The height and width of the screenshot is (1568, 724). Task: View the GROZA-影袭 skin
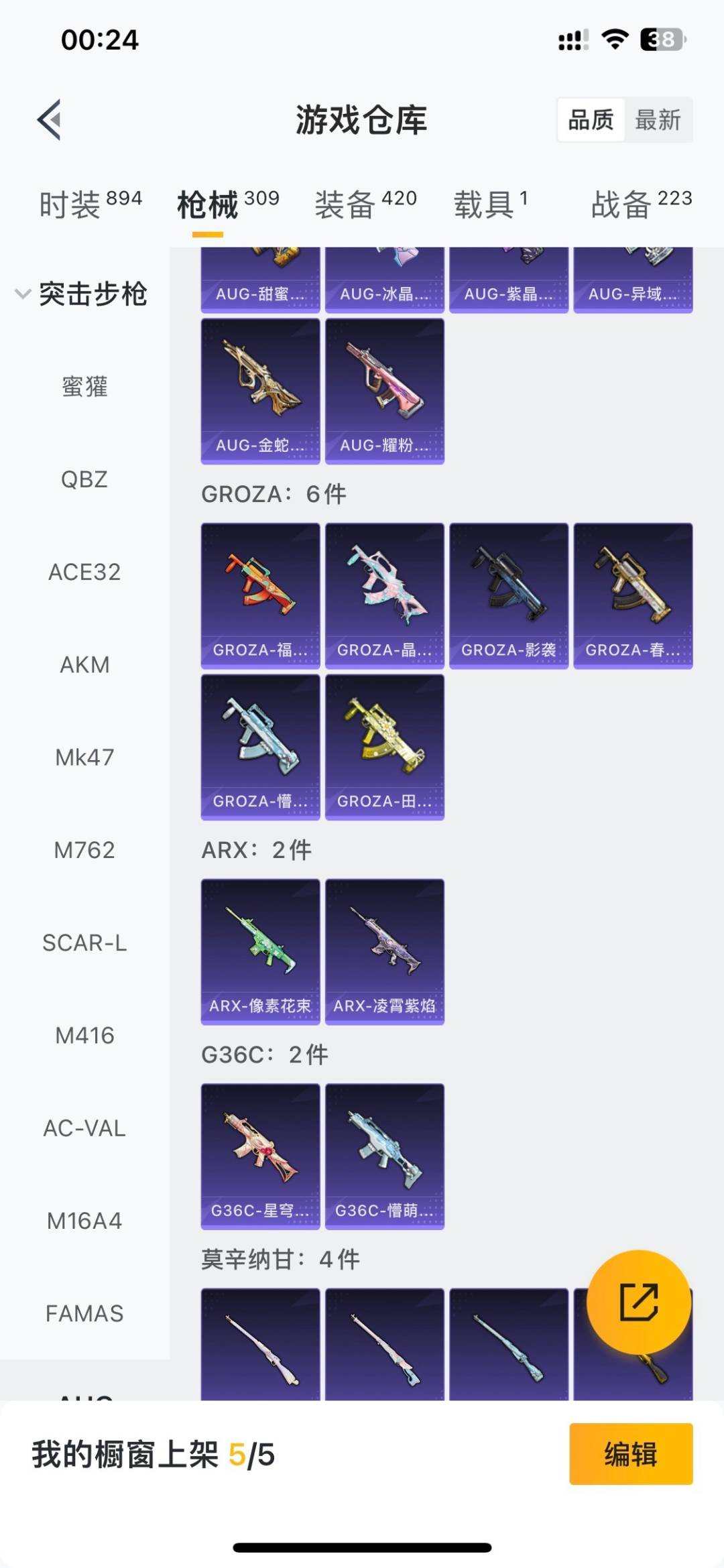tap(509, 595)
